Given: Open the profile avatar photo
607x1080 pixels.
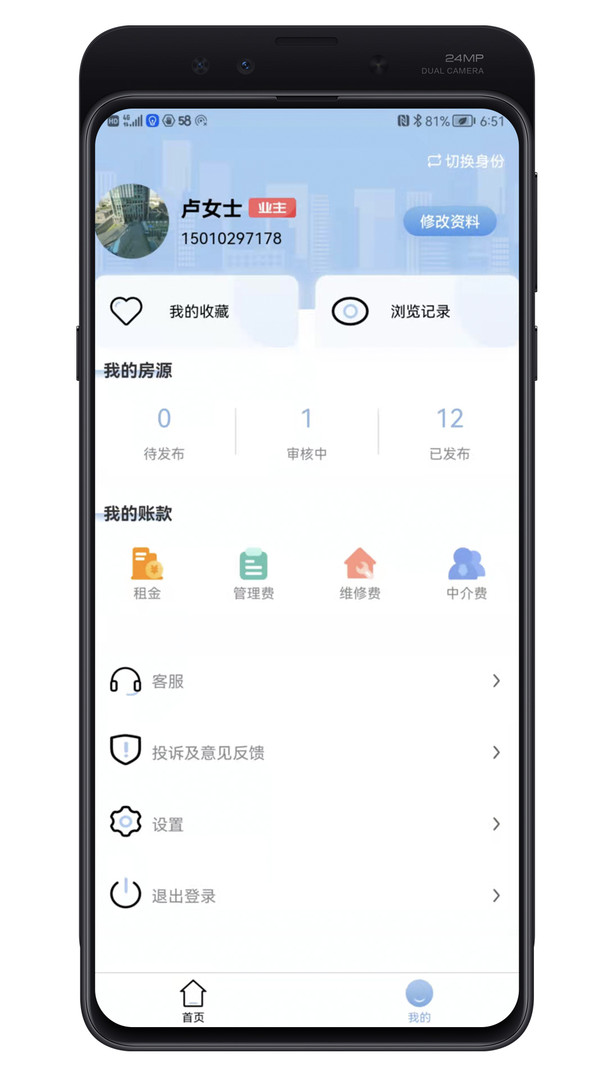Looking at the screenshot, I should [131, 221].
